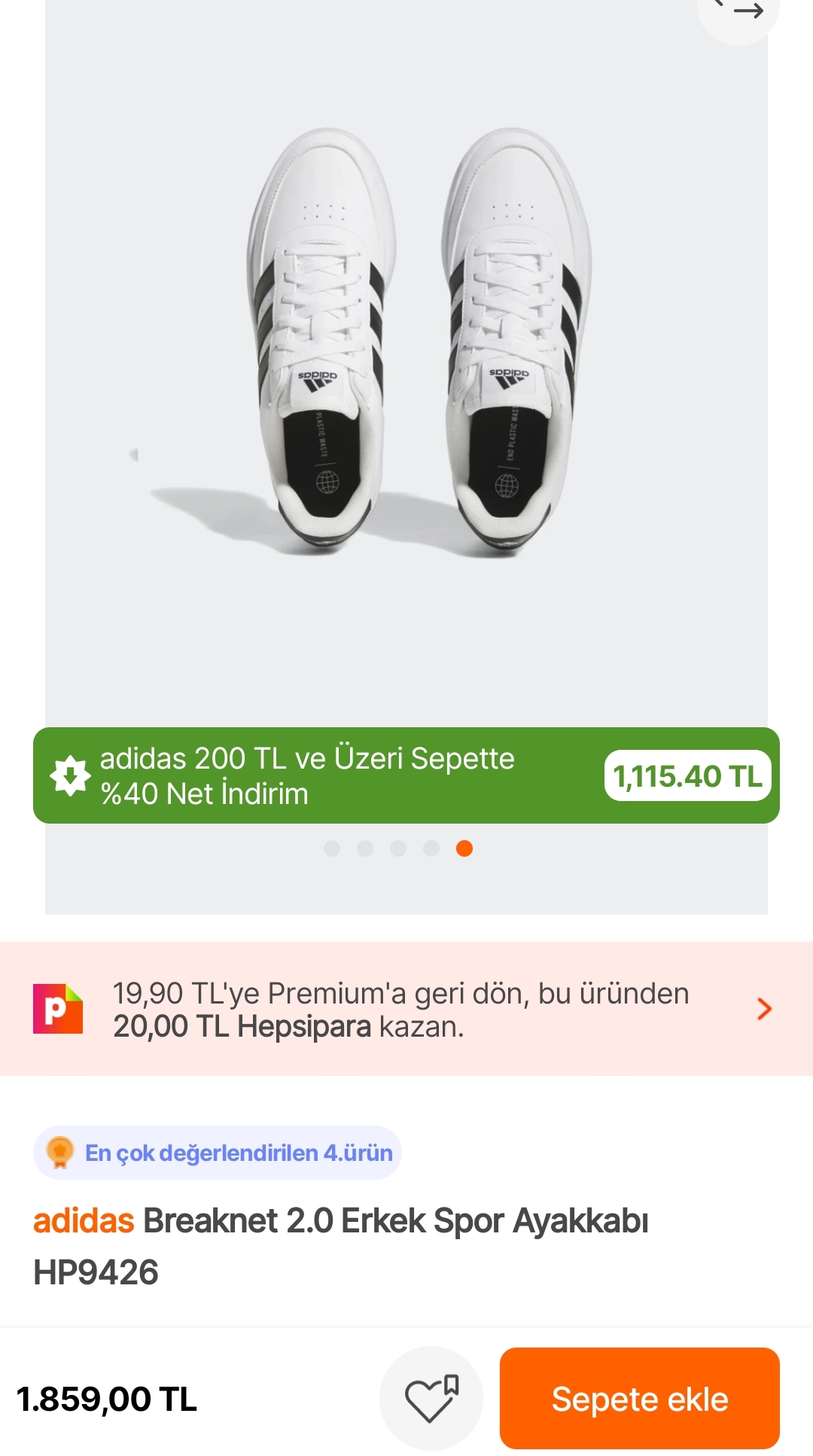Tap the right chevron on the Premium banner
Screen dimensions: 813x1456
tap(765, 1009)
